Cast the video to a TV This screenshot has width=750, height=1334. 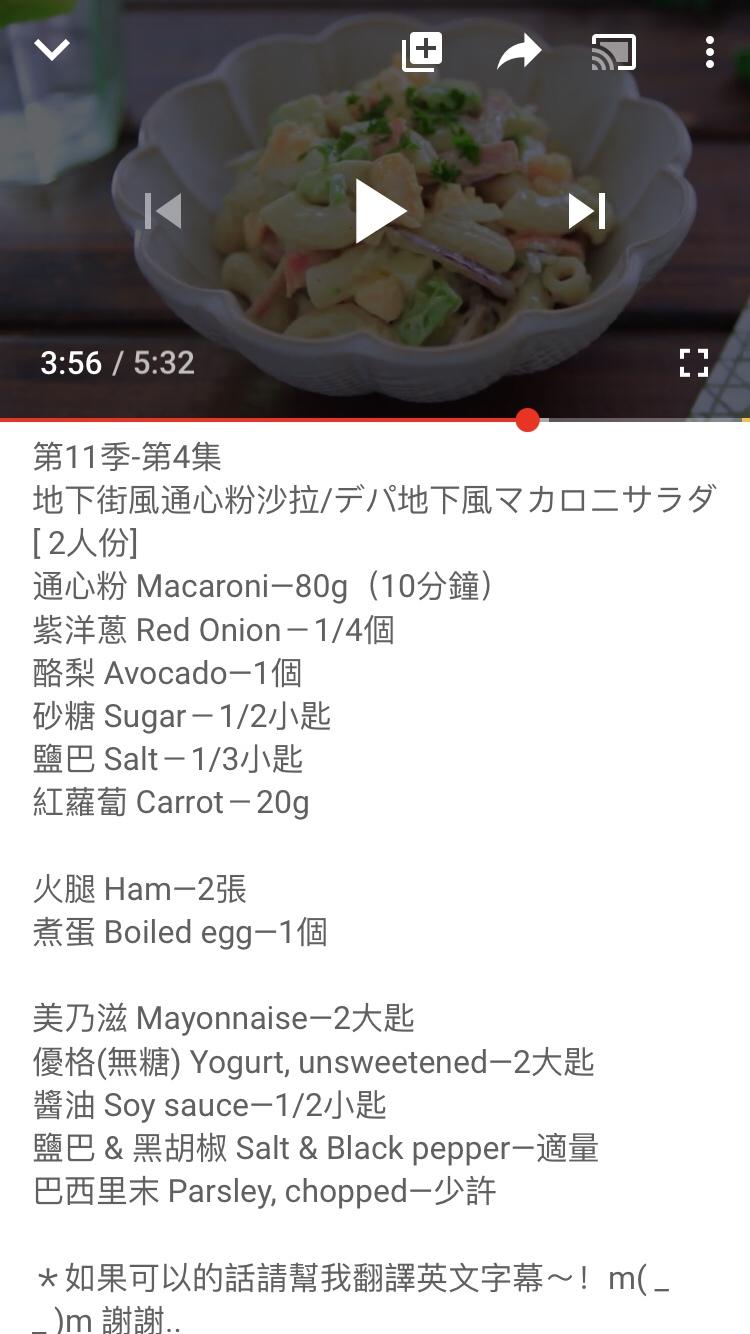point(614,50)
